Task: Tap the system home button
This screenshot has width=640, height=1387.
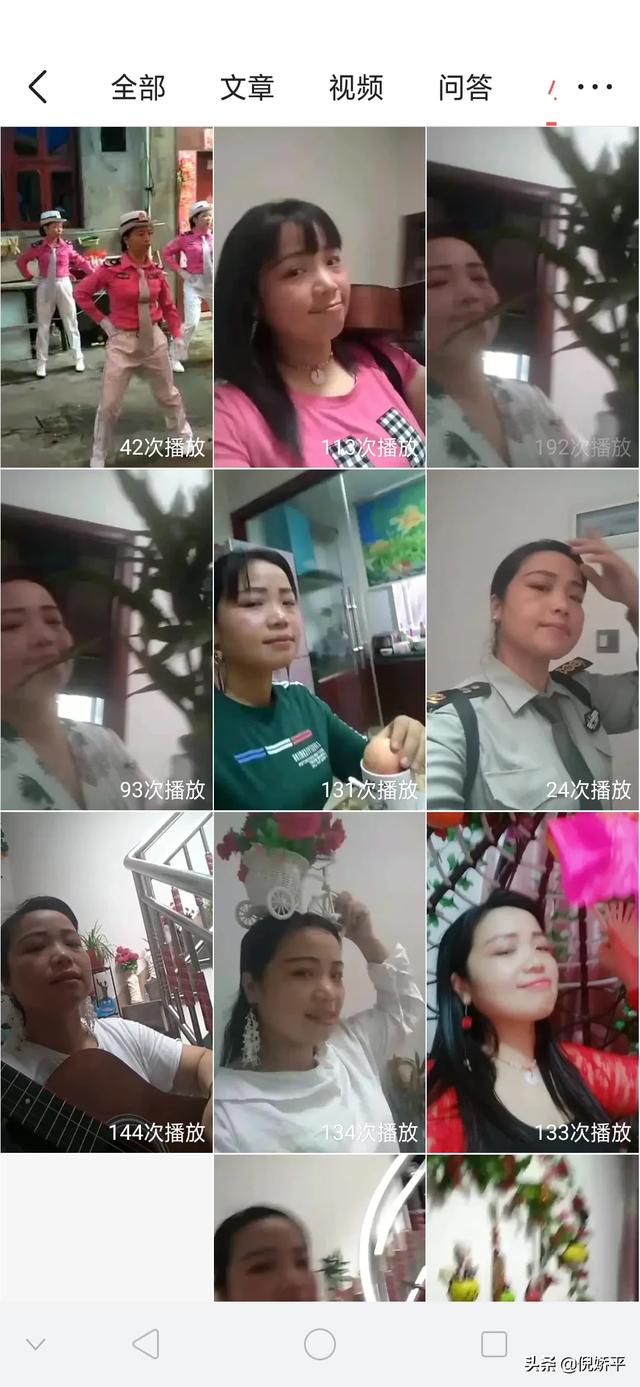Action: click(320, 1344)
